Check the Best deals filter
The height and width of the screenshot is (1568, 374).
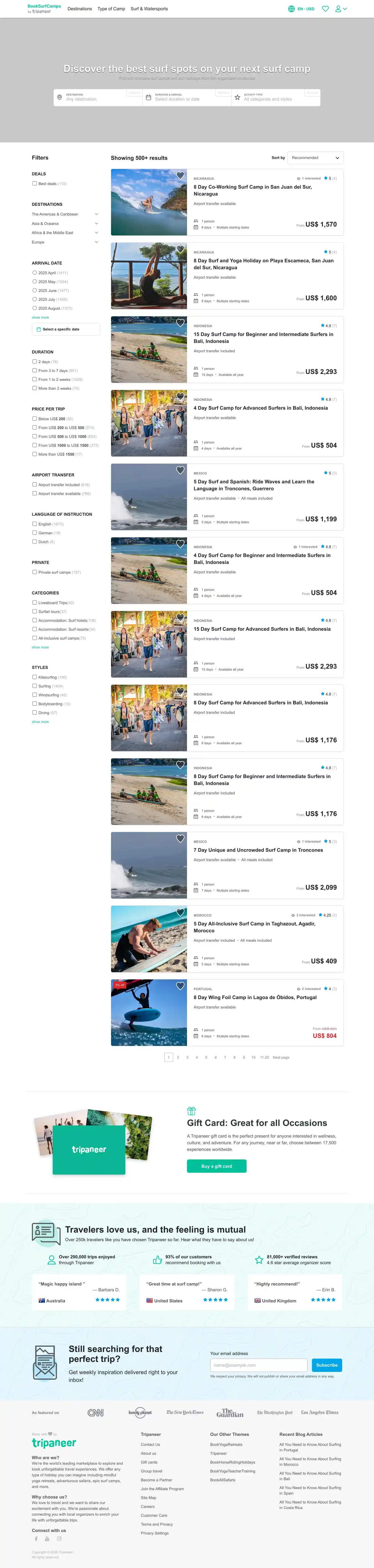coord(35,183)
